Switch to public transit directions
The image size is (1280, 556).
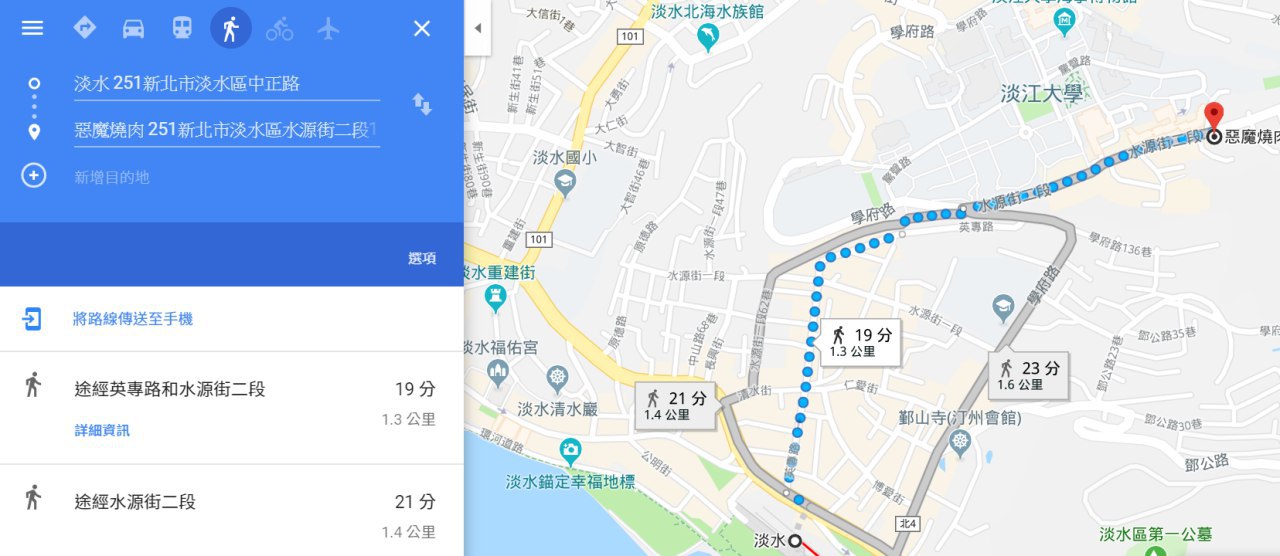coord(182,28)
